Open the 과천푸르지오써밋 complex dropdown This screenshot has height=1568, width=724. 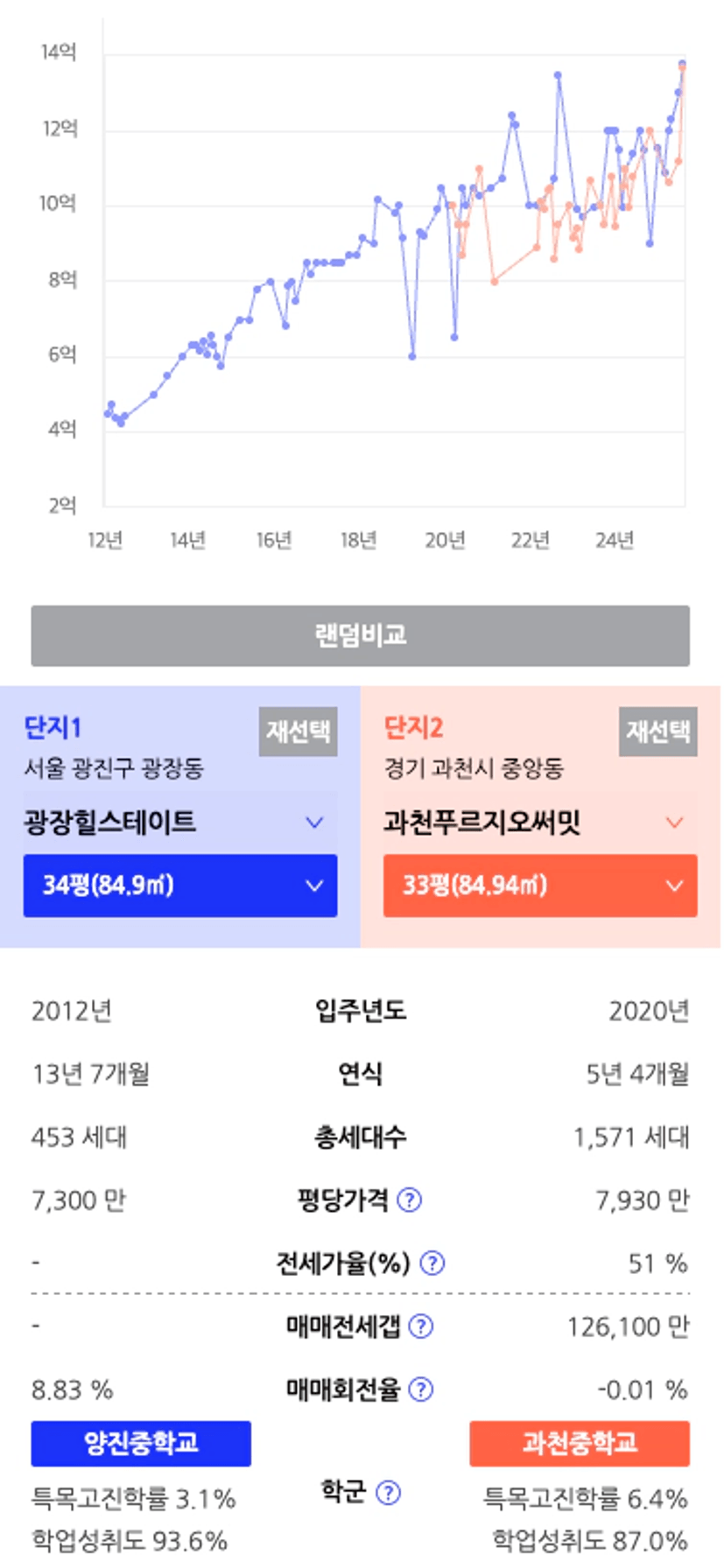click(x=540, y=822)
